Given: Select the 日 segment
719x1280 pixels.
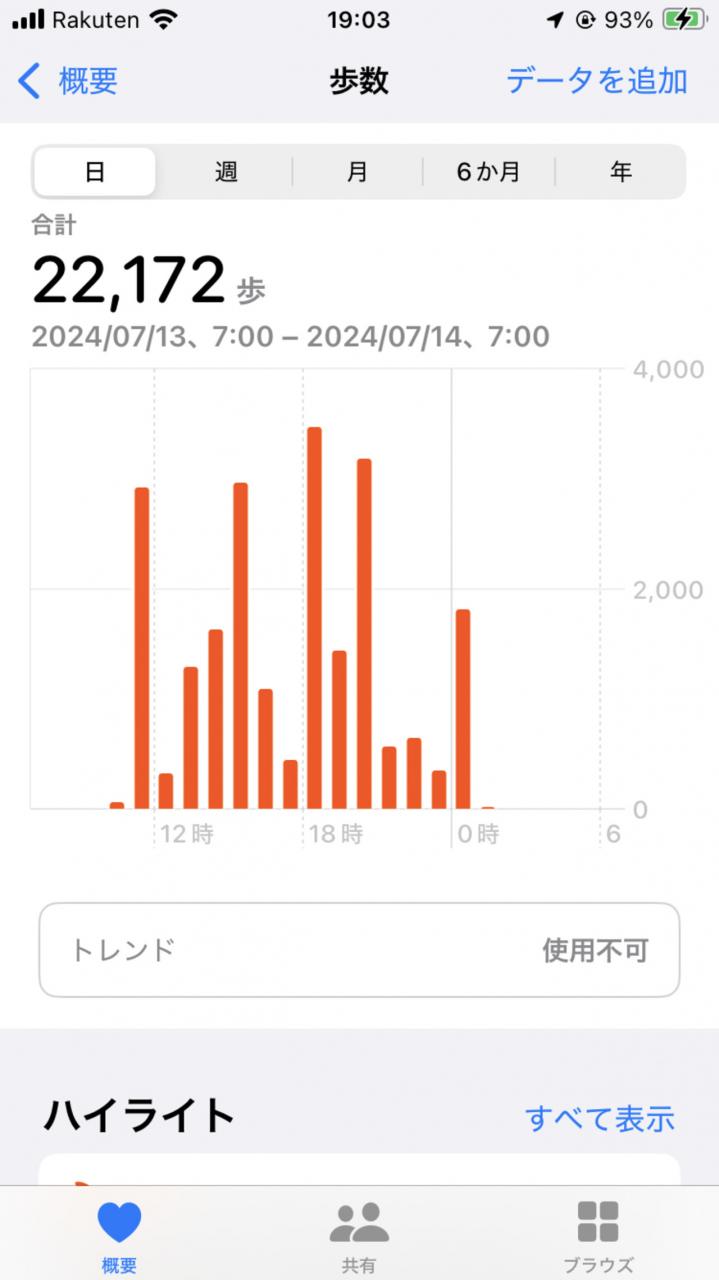Looking at the screenshot, I should [95, 172].
